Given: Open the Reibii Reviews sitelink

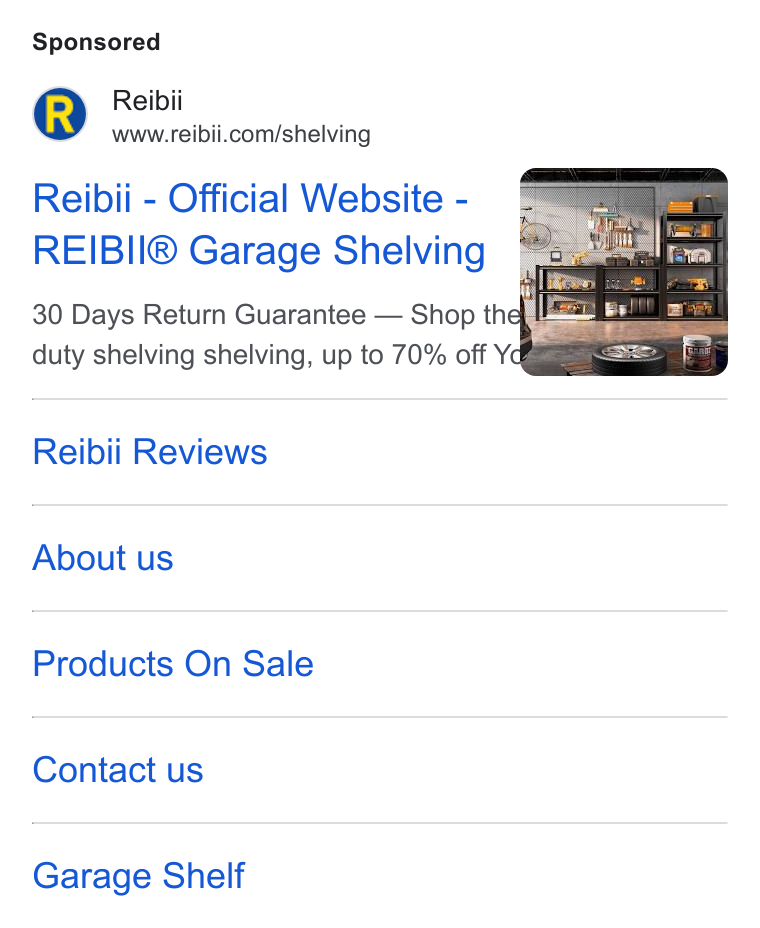Looking at the screenshot, I should (x=150, y=452).
